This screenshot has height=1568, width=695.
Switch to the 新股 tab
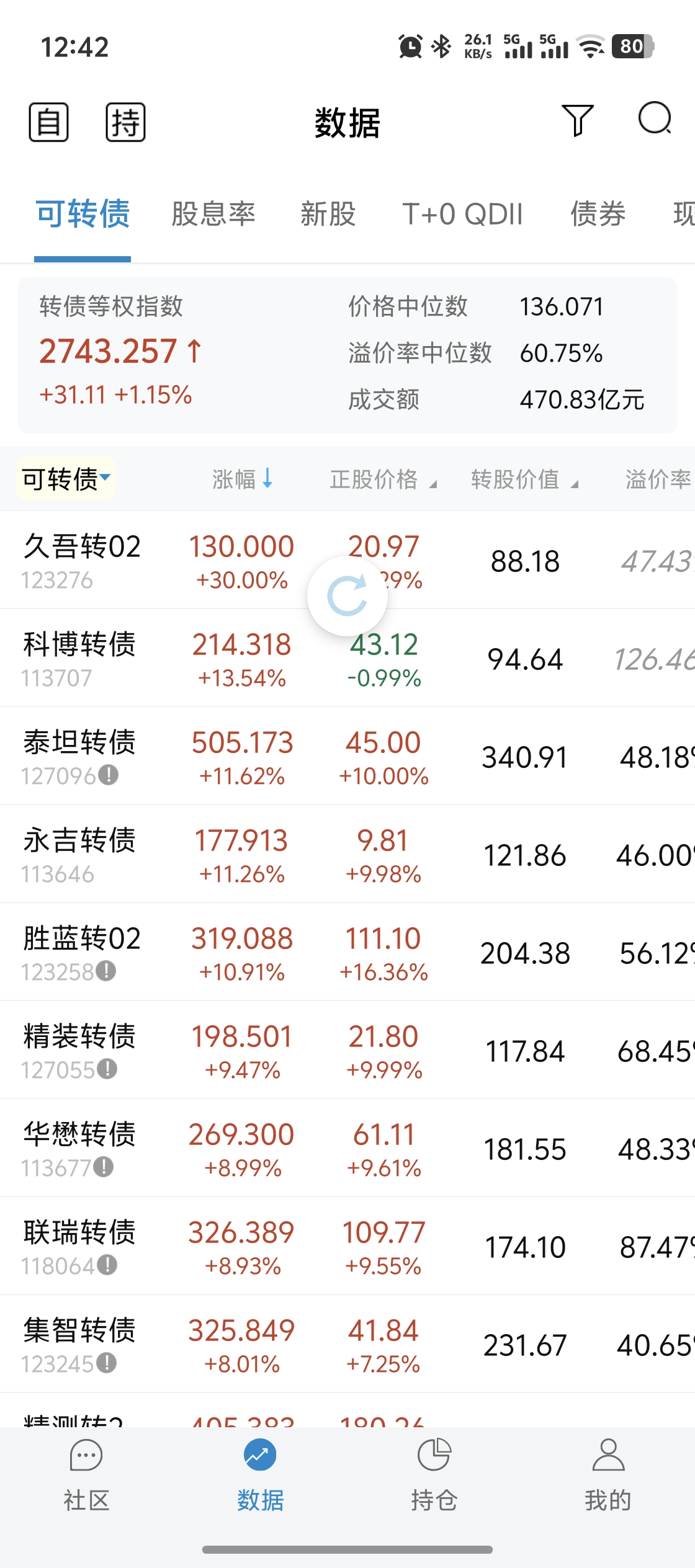coord(328,214)
